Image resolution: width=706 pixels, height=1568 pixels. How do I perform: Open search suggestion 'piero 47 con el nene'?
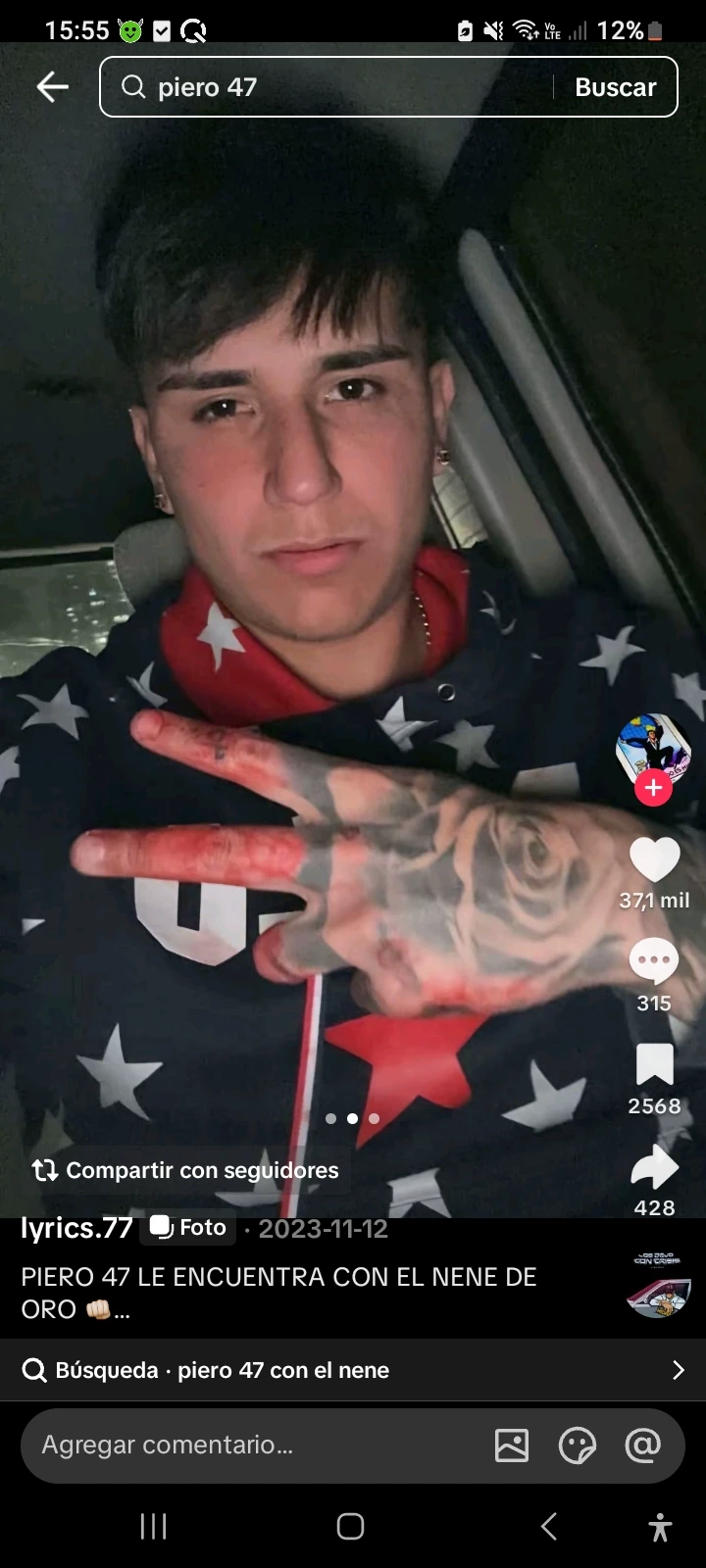click(353, 1370)
